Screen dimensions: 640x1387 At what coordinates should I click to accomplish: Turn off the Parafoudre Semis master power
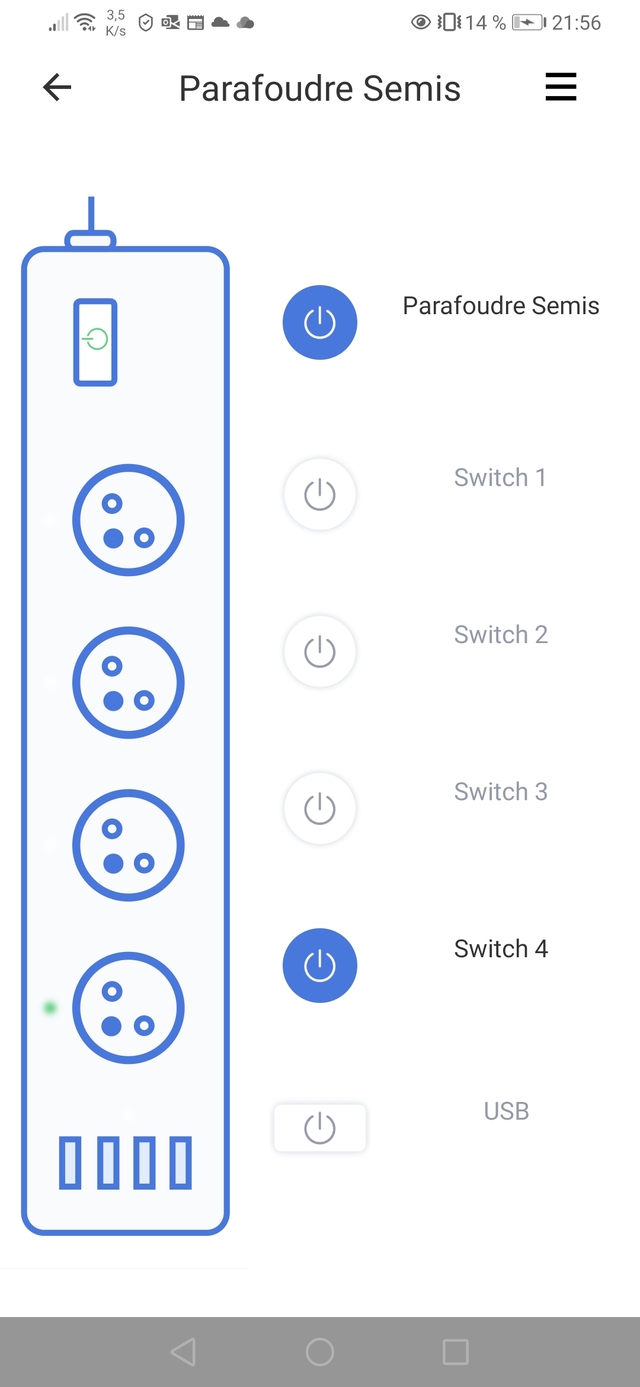coord(320,322)
